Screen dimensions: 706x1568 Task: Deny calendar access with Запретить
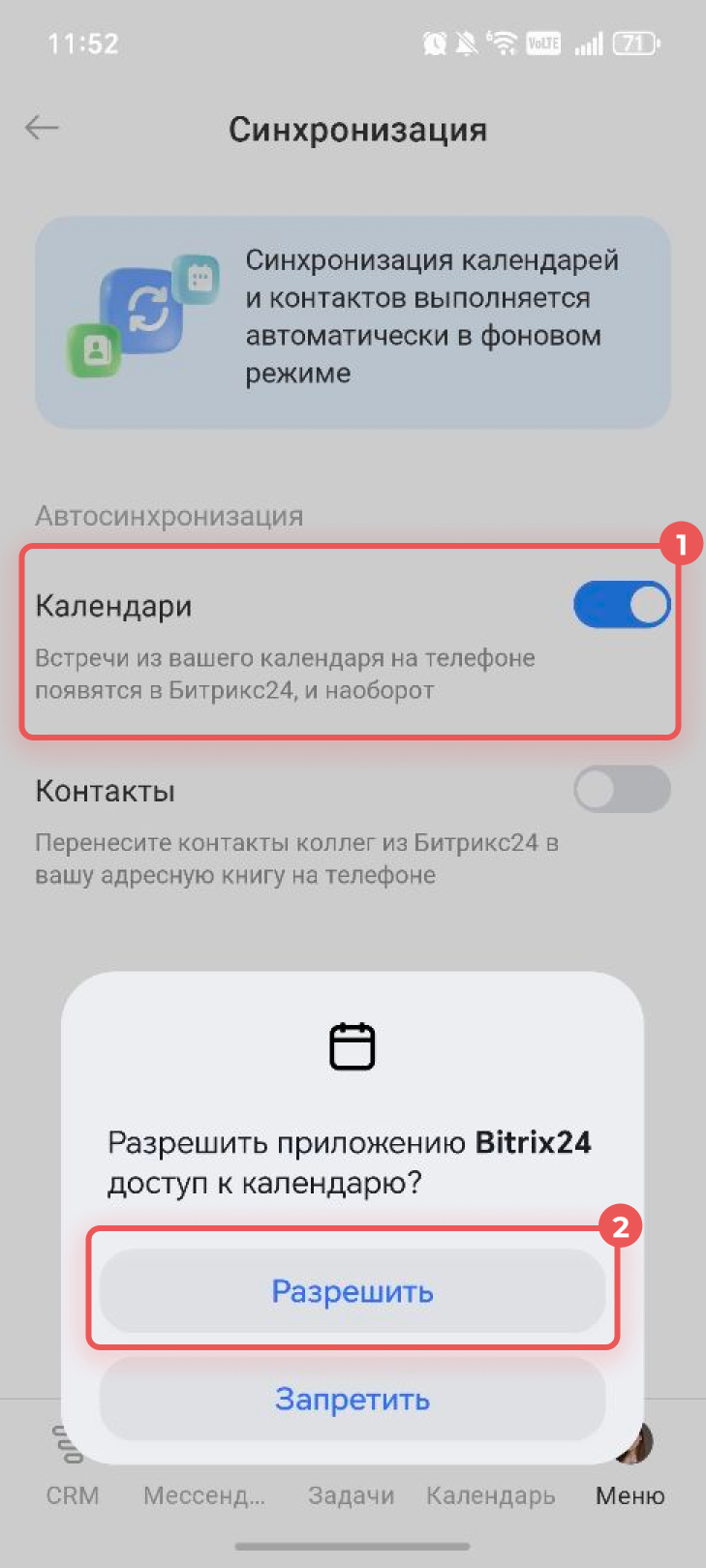pyautogui.click(x=352, y=1399)
